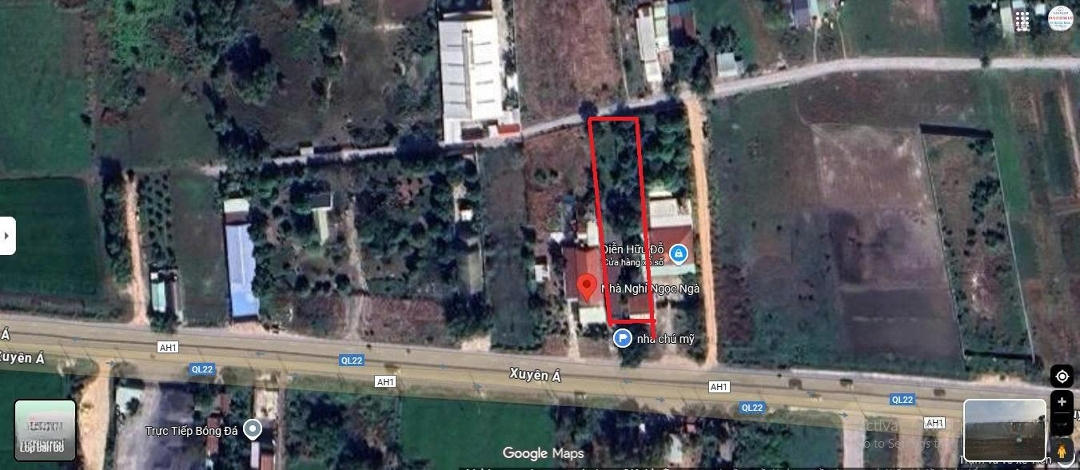Image resolution: width=1080 pixels, height=470 pixels.
Task: Center map on my location
Action: click(x=1062, y=377)
